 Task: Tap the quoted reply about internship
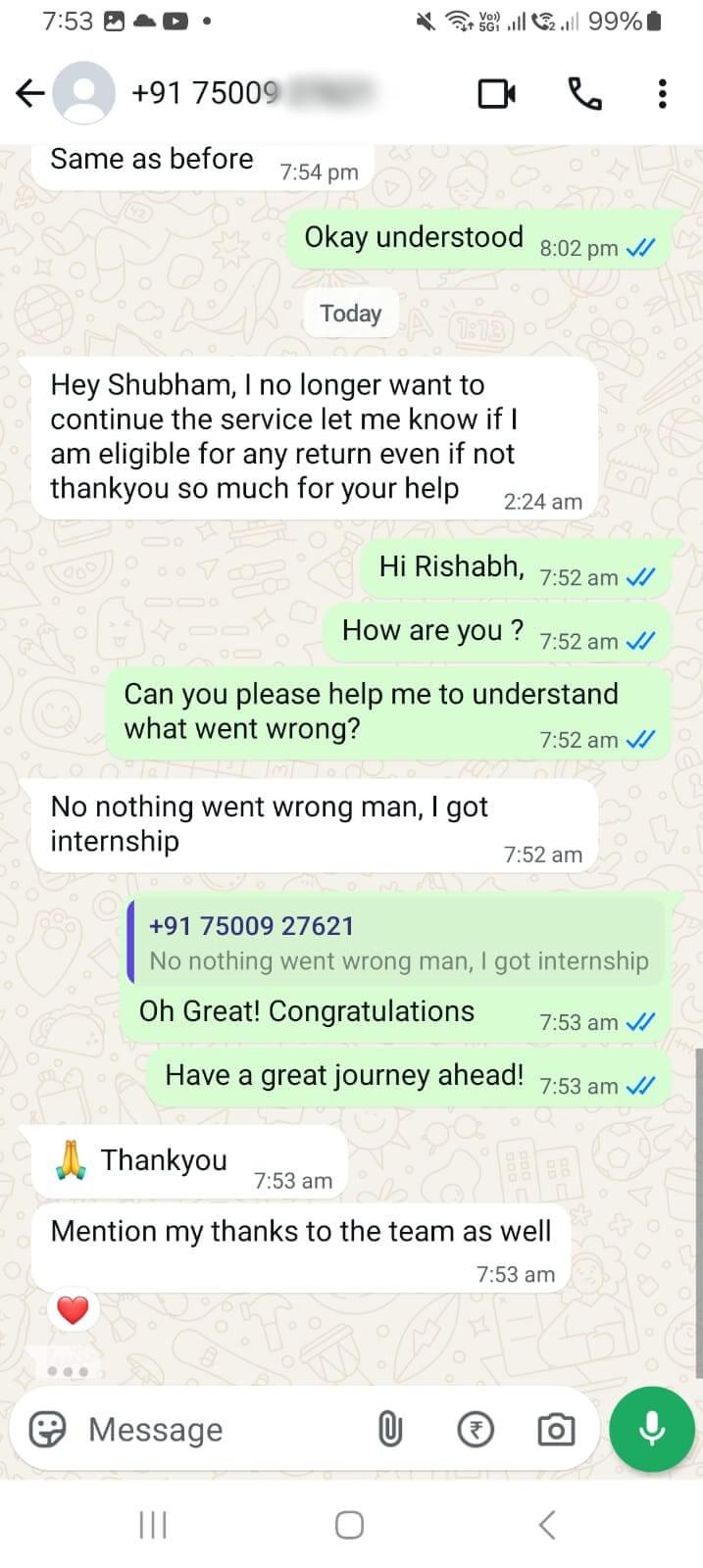[x=397, y=943]
